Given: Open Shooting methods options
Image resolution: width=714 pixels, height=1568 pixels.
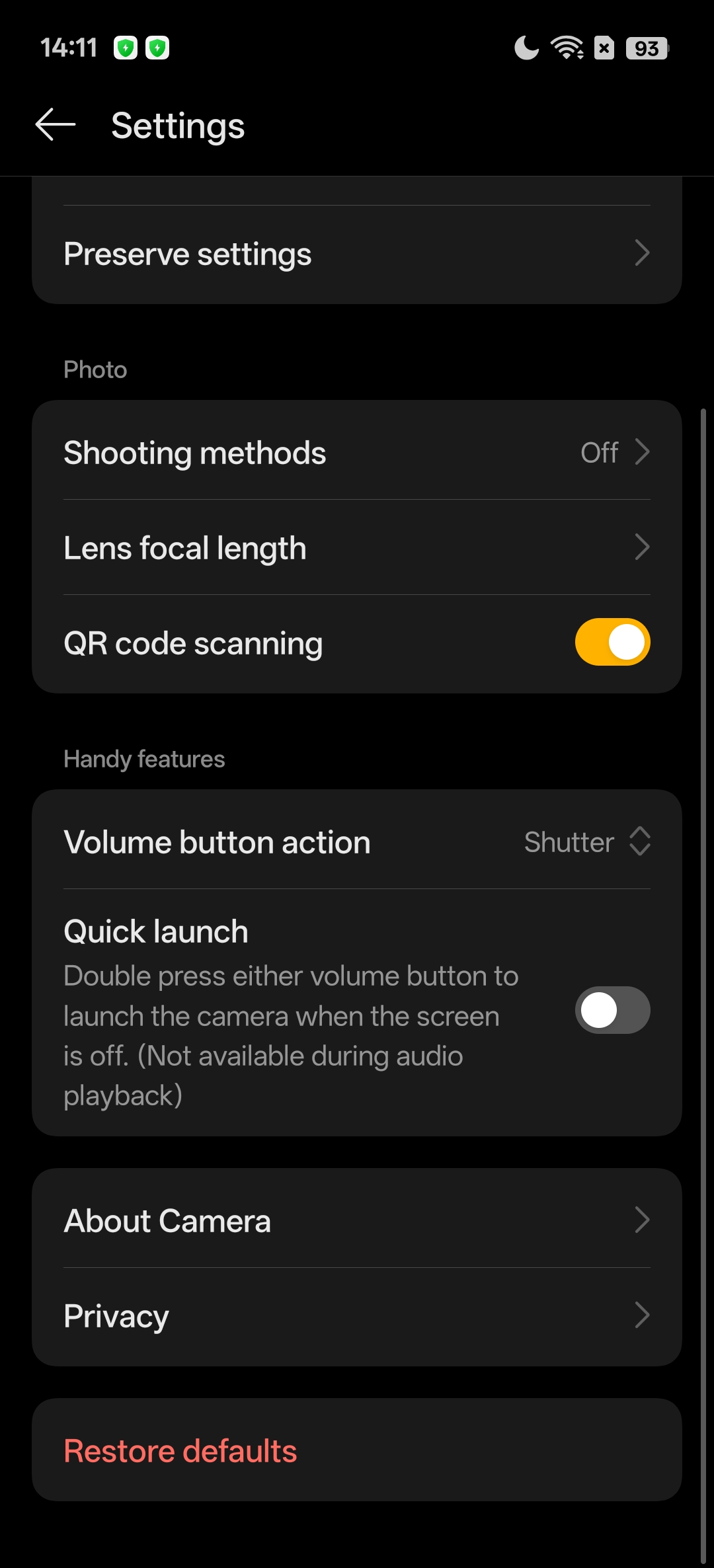Looking at the screenshot, I should [x=357, y=453].
